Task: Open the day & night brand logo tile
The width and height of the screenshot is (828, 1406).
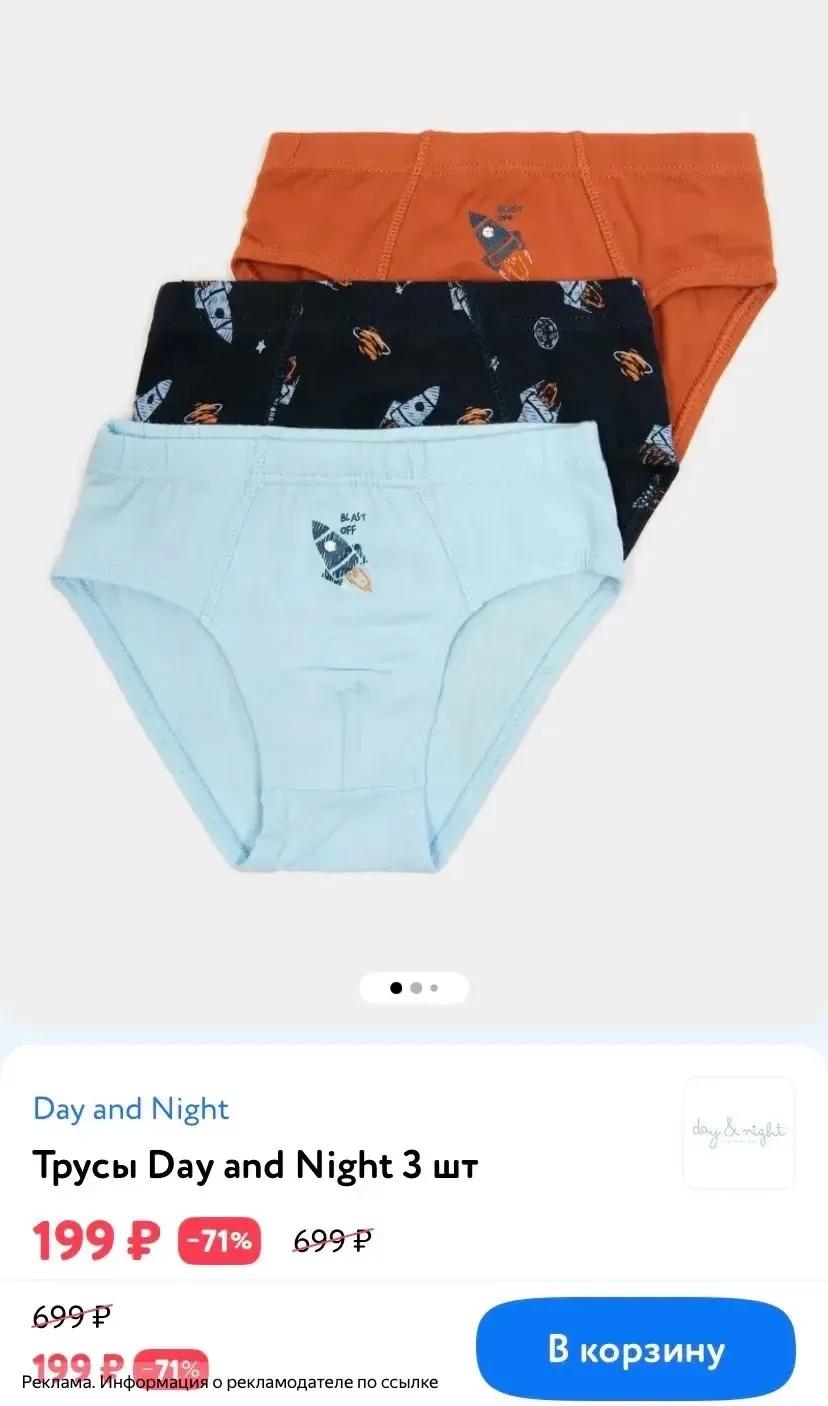Action: tap(739, 1132)
